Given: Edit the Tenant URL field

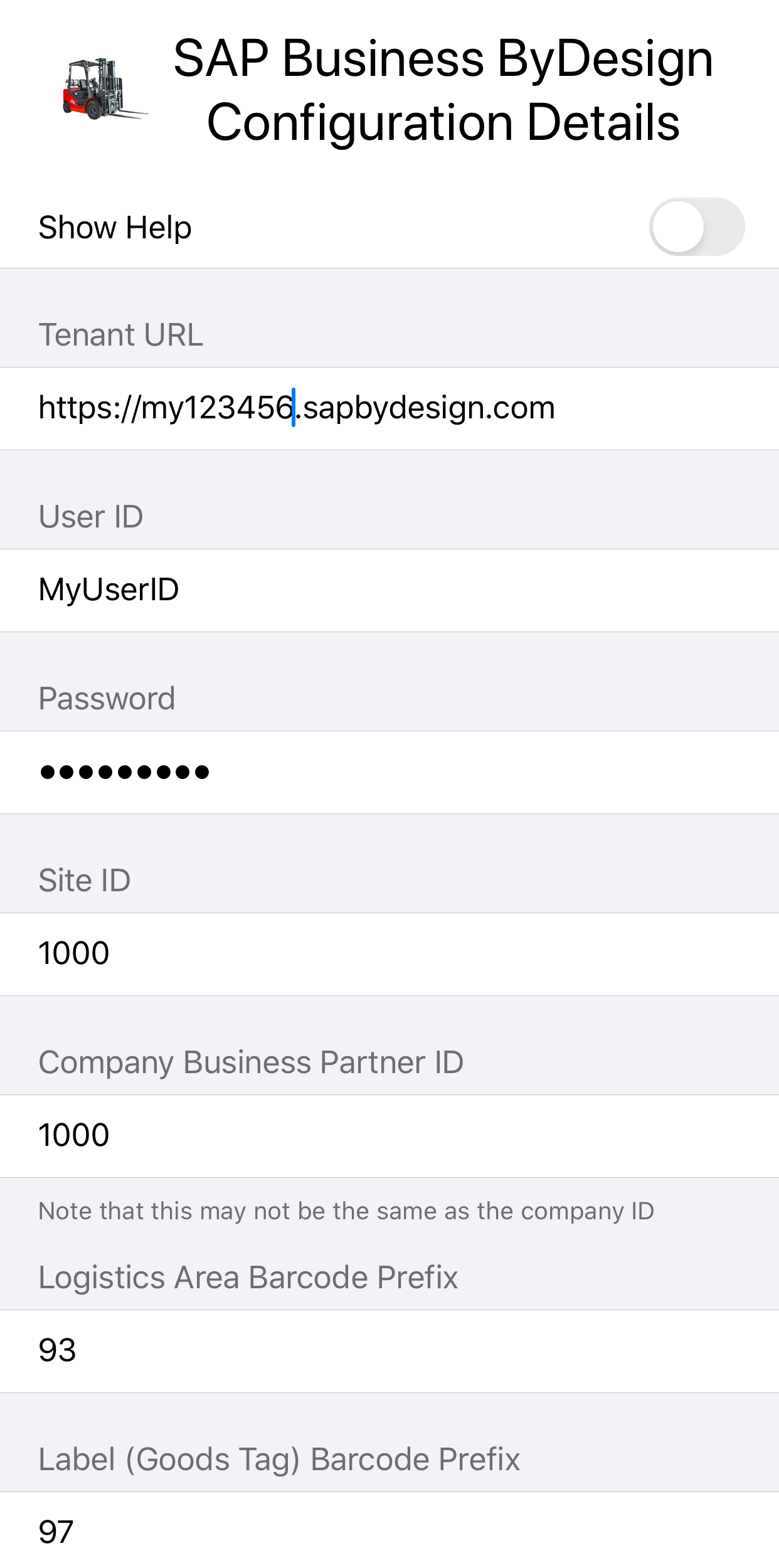Looking at the screenshot, I should tap(389, 408).
